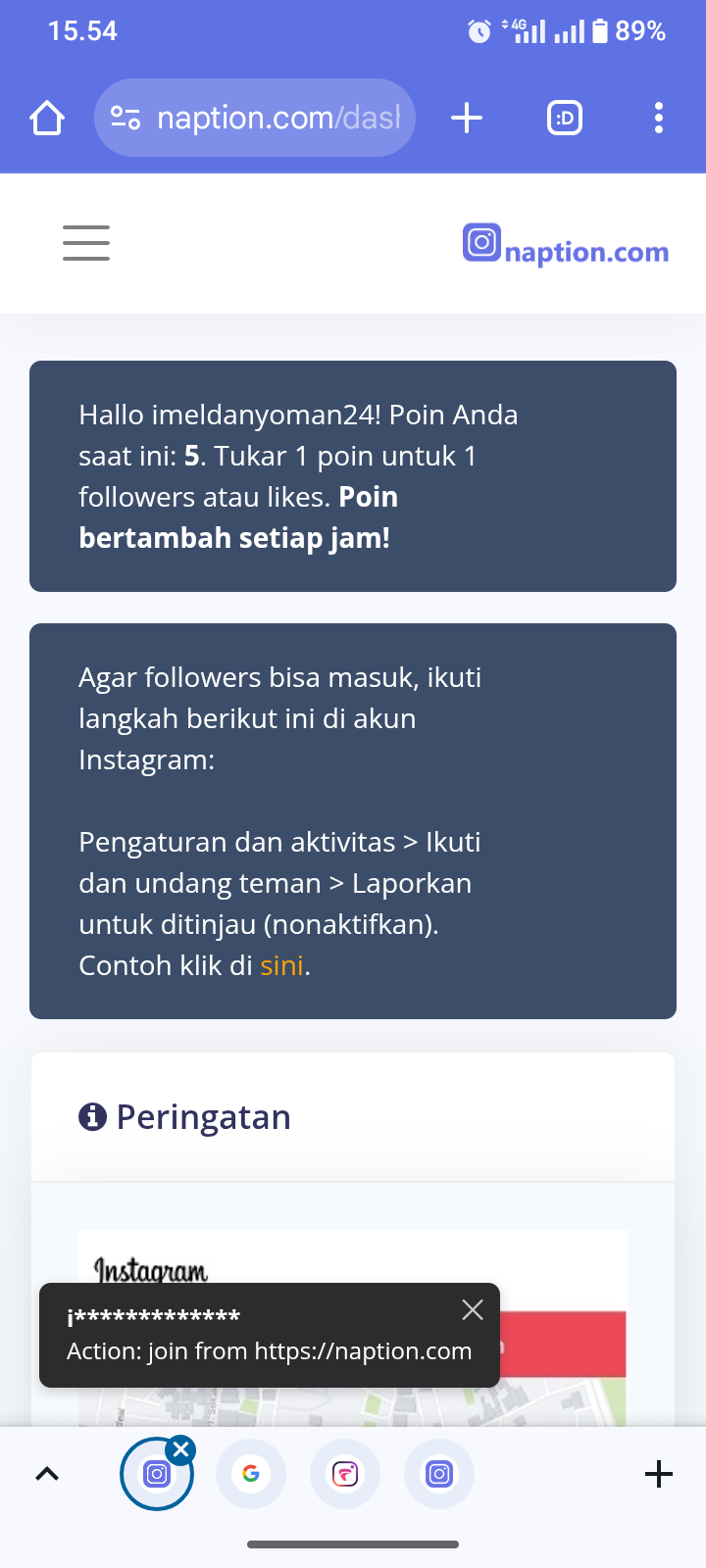
Task: Open a new tab with the plus icon
Action: [x=467, y=119]
